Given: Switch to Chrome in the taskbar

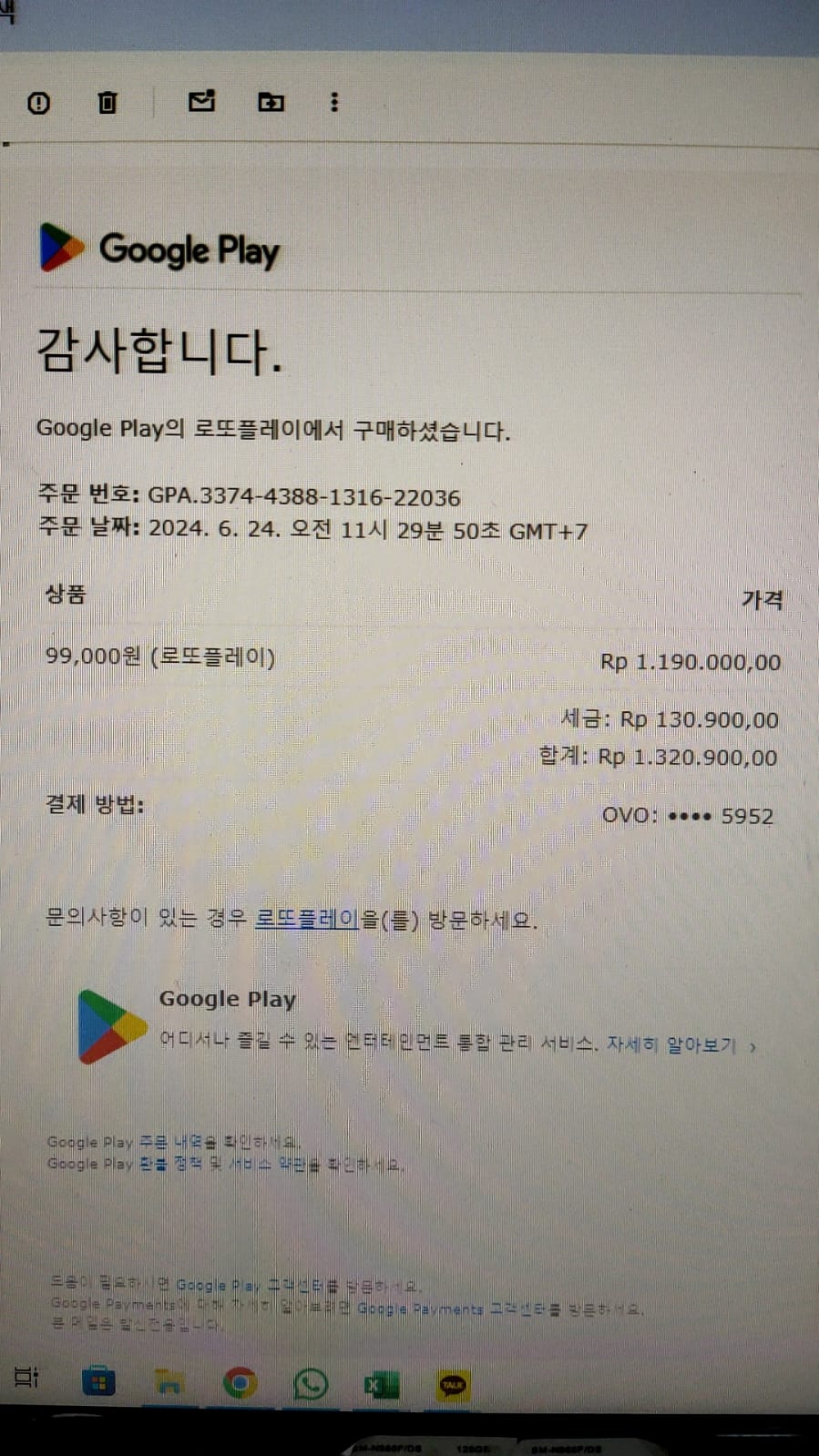Looking at the screenshot, I should click(240, 1384).
